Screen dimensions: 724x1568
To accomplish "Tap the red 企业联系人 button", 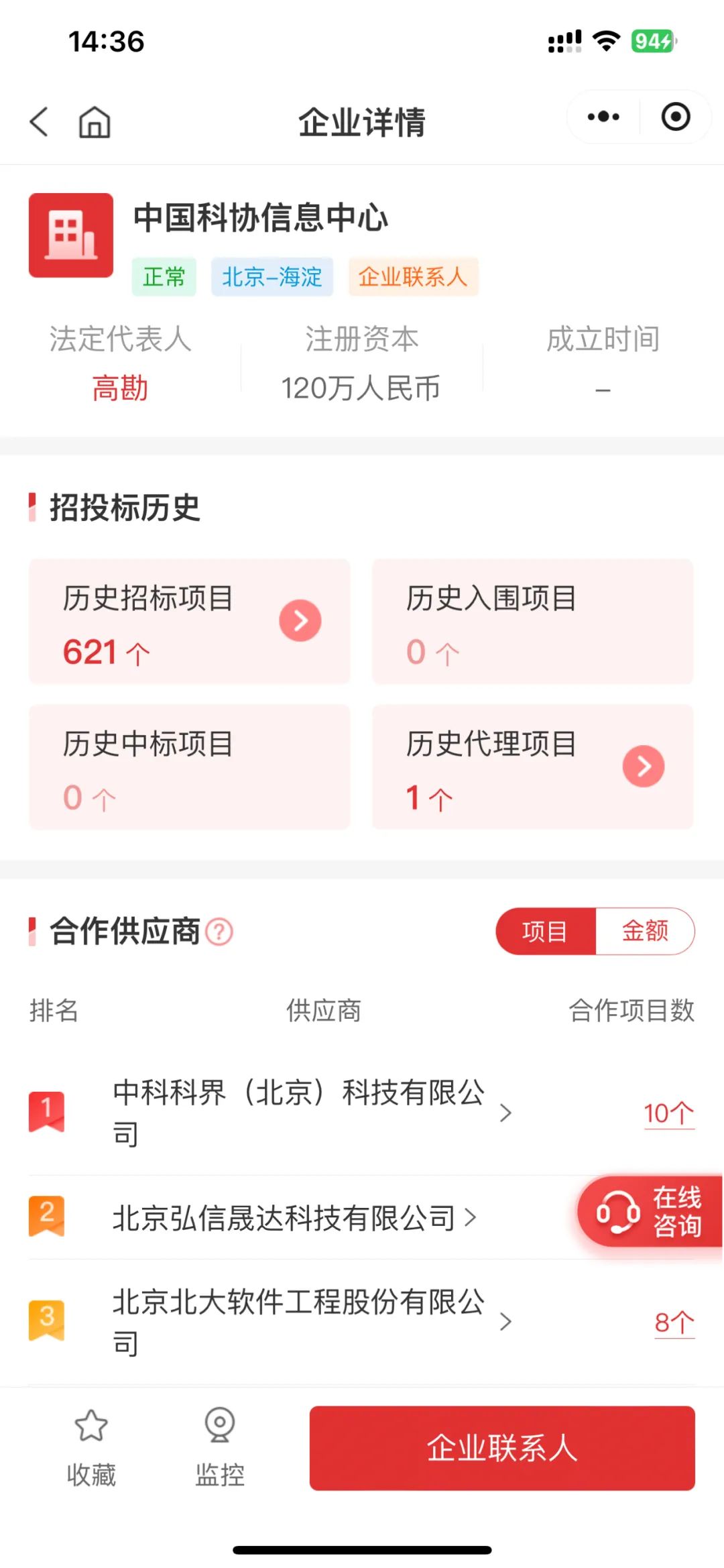I will (501, 1448).
